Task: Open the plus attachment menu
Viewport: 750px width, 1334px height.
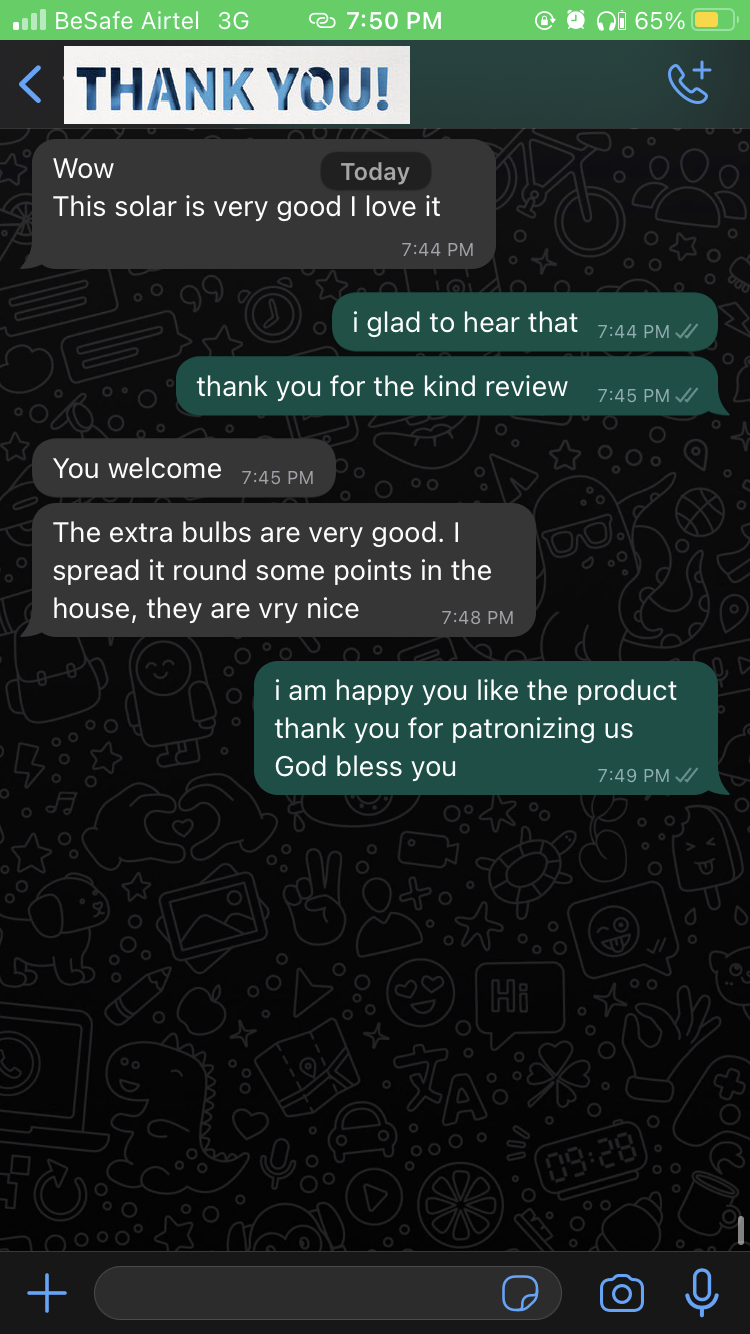Action: click(x=47, y=1294)
